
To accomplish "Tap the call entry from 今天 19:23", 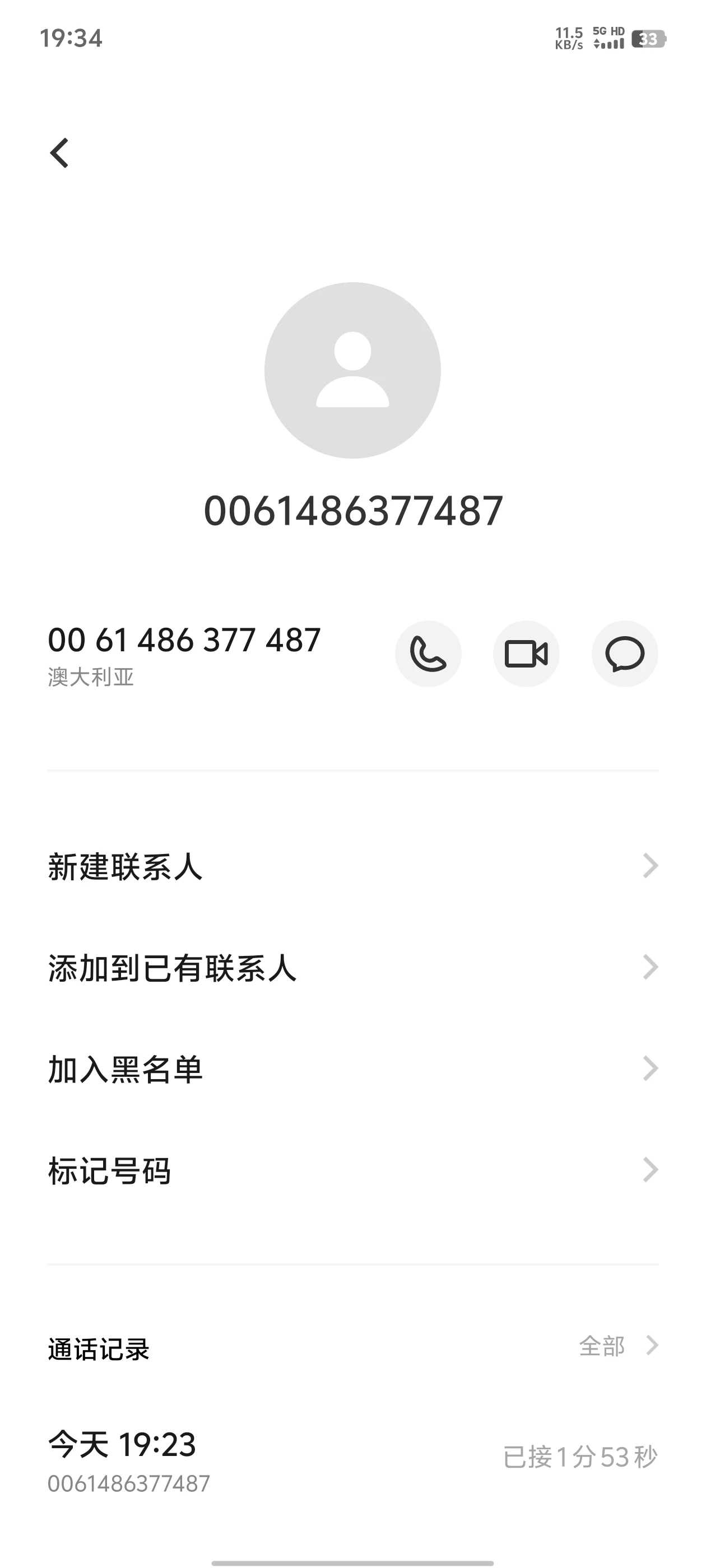I will [123, 1443].
